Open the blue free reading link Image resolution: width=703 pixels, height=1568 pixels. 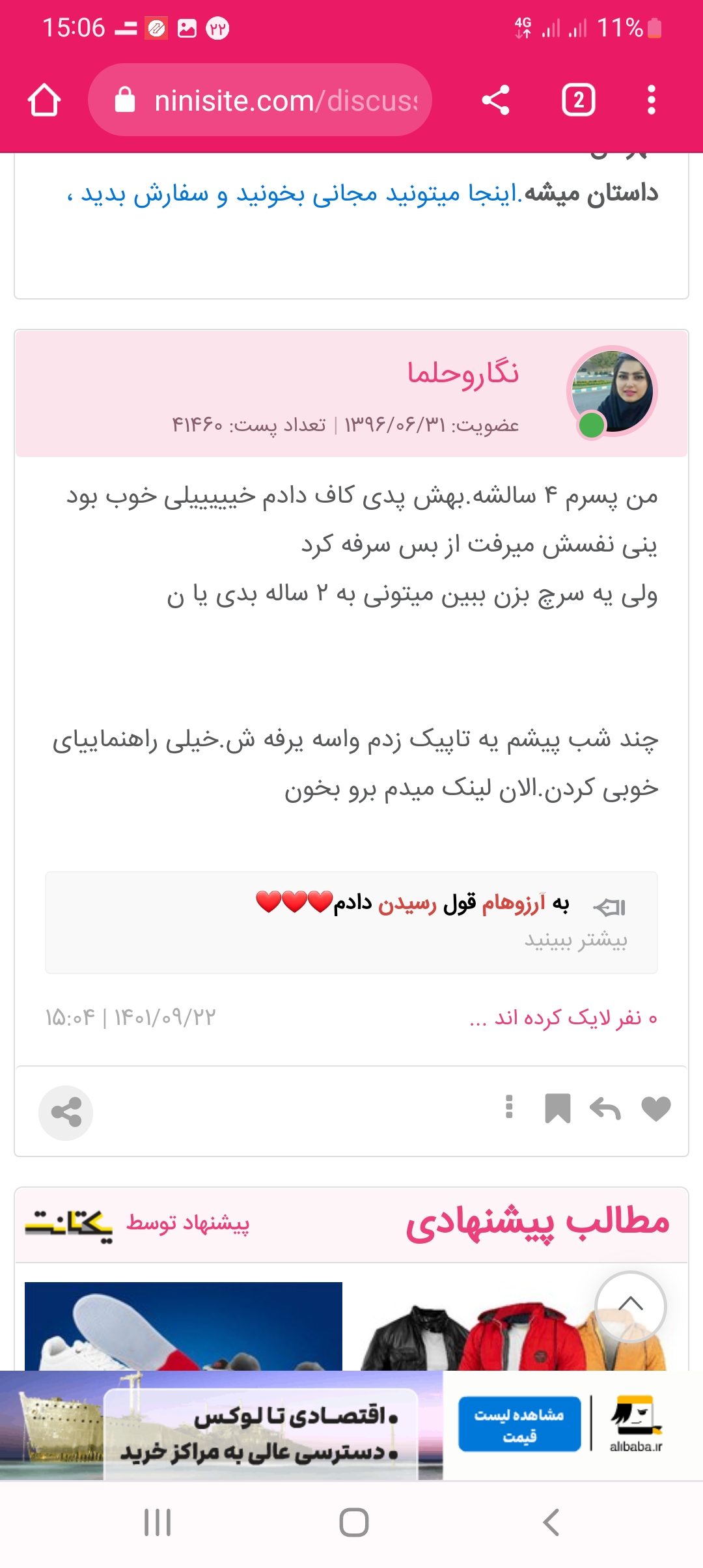click(x=293, y=194)
